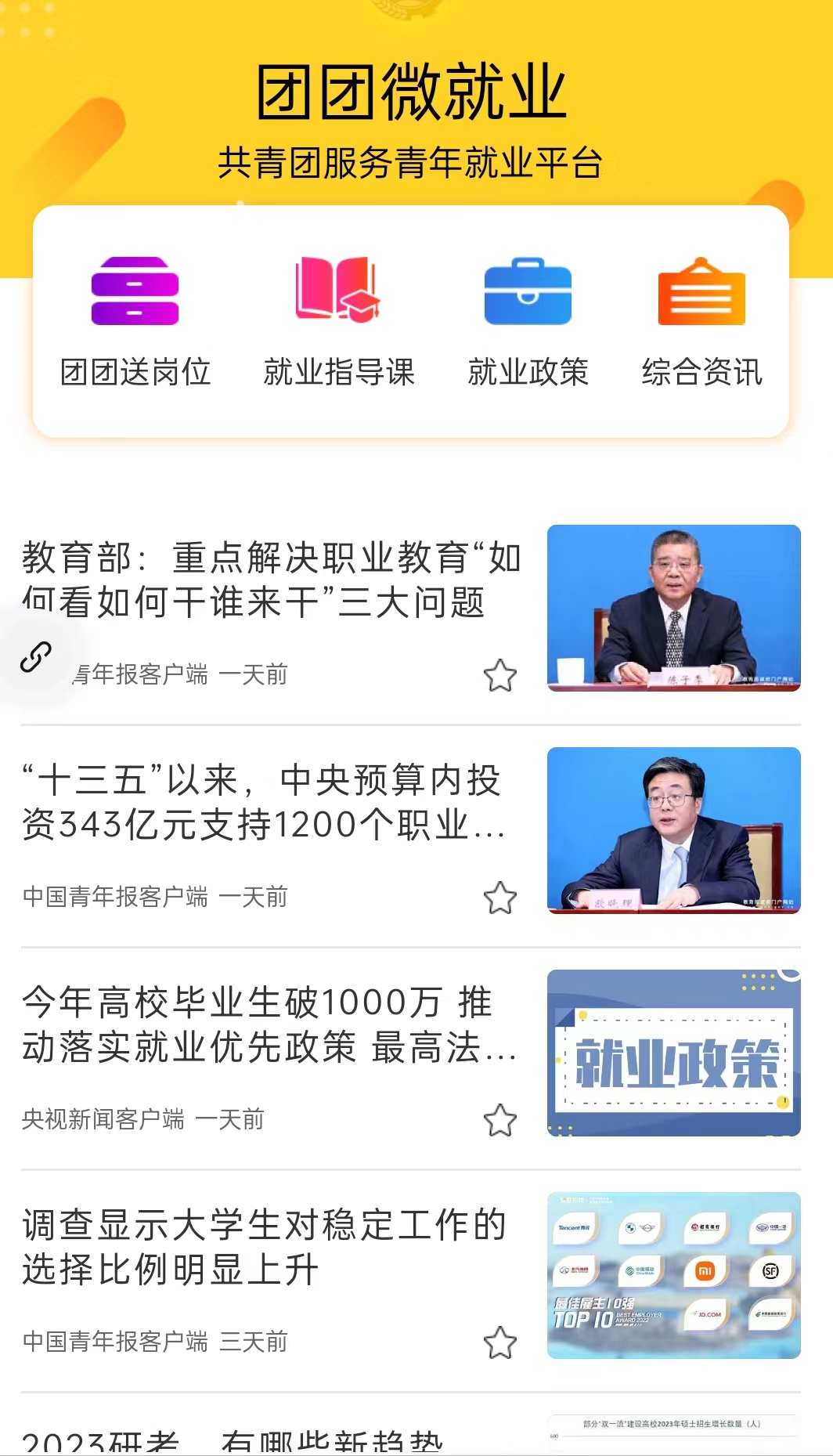The height and width of the screenshot is (1456, 833).
Task: Bookmark the 高校毕业生破1000万 article
Action: click(500, 1121)
